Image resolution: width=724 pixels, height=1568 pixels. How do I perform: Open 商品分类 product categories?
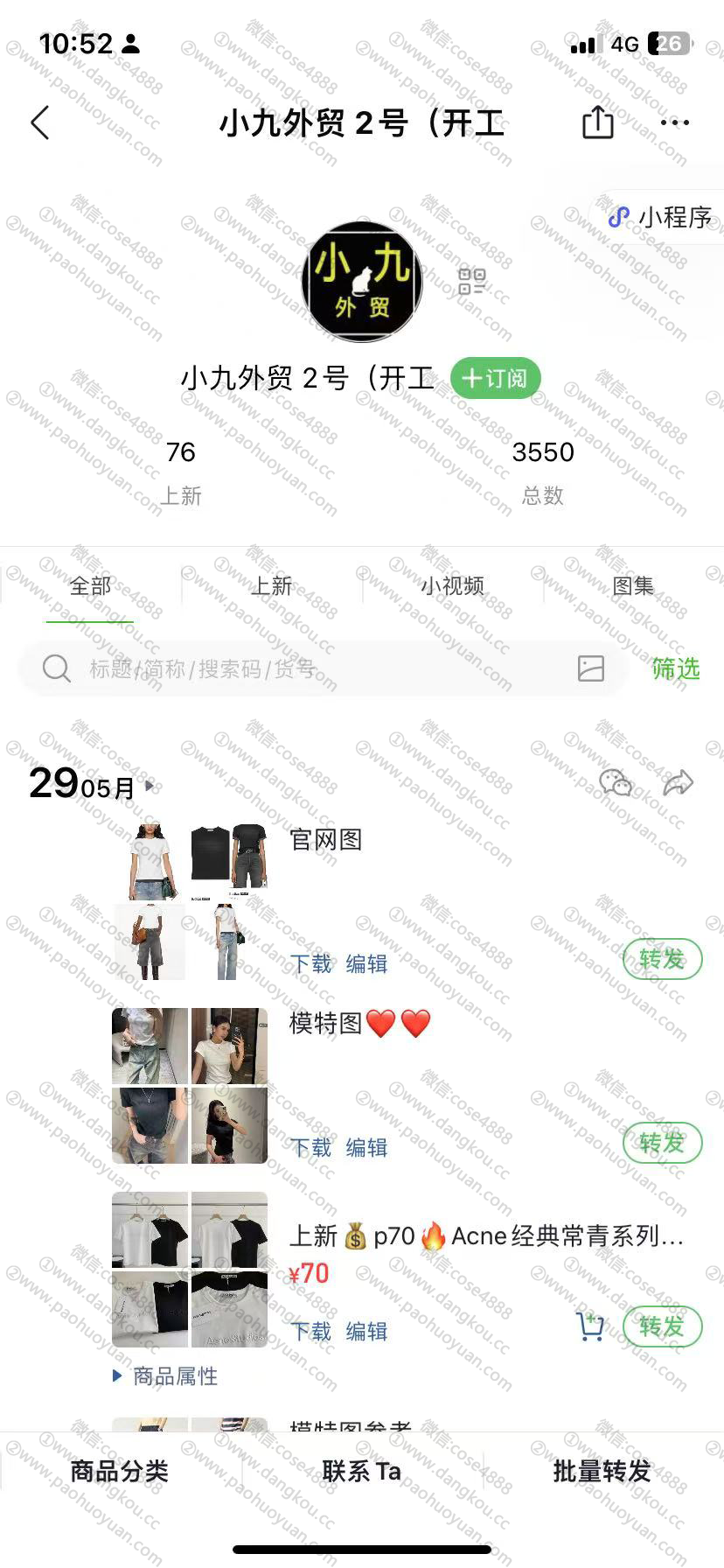click(x=120, y=1471)
